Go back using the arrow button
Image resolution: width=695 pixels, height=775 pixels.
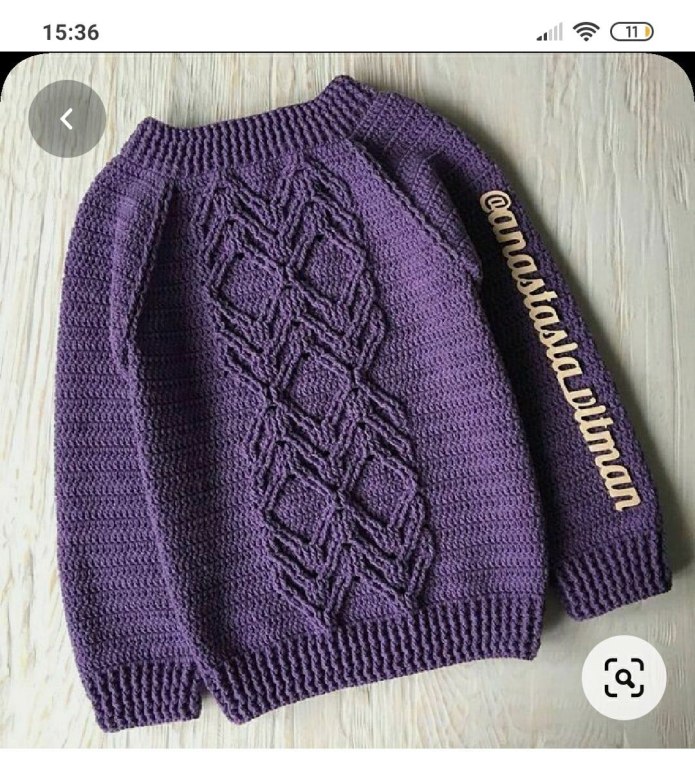(67, 119)
